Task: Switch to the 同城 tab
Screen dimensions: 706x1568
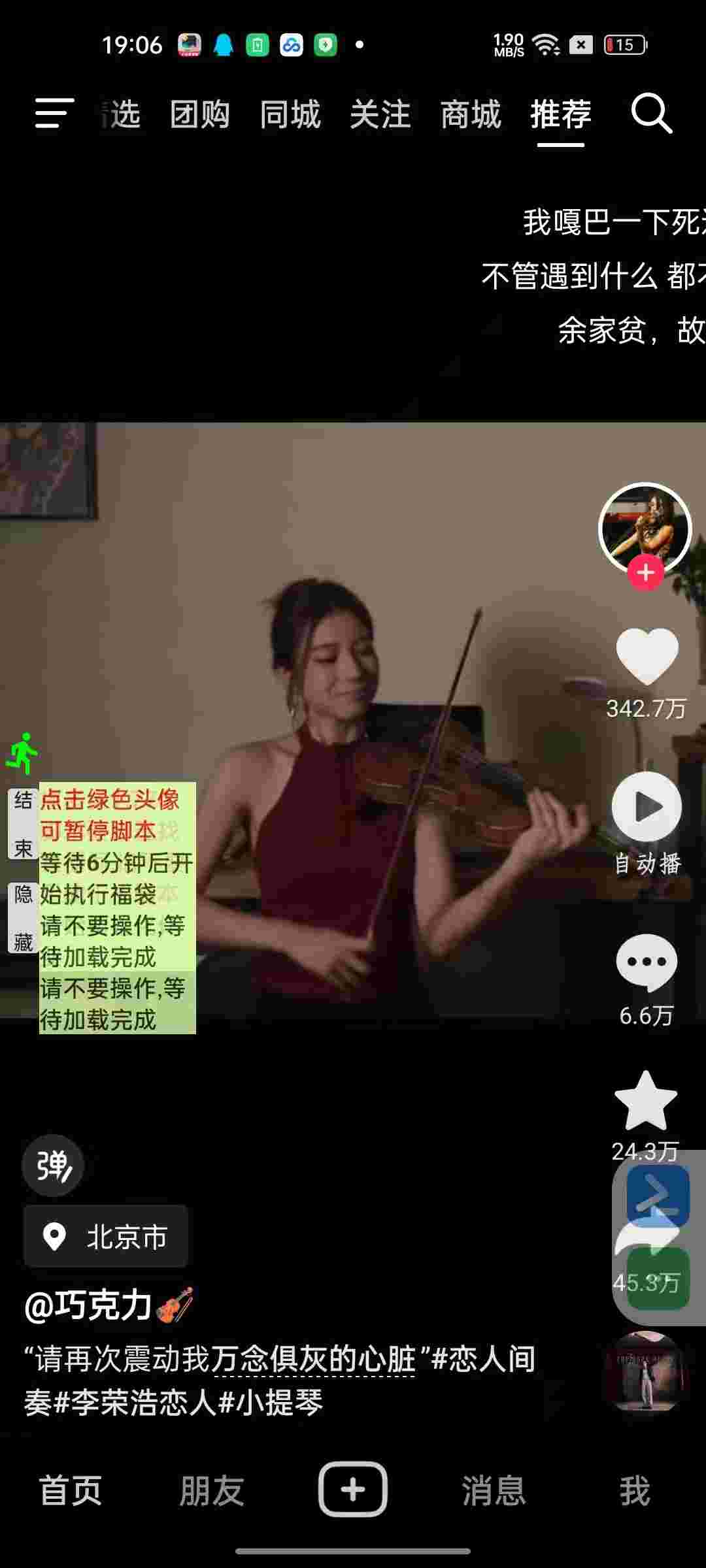Action: coord(290,114)
